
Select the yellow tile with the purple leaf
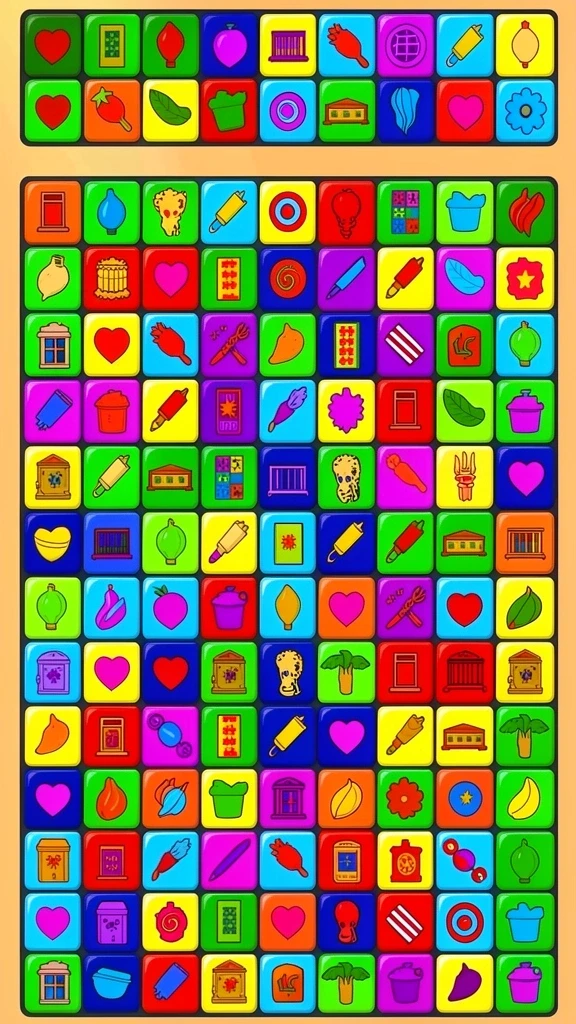pos(465,984)
